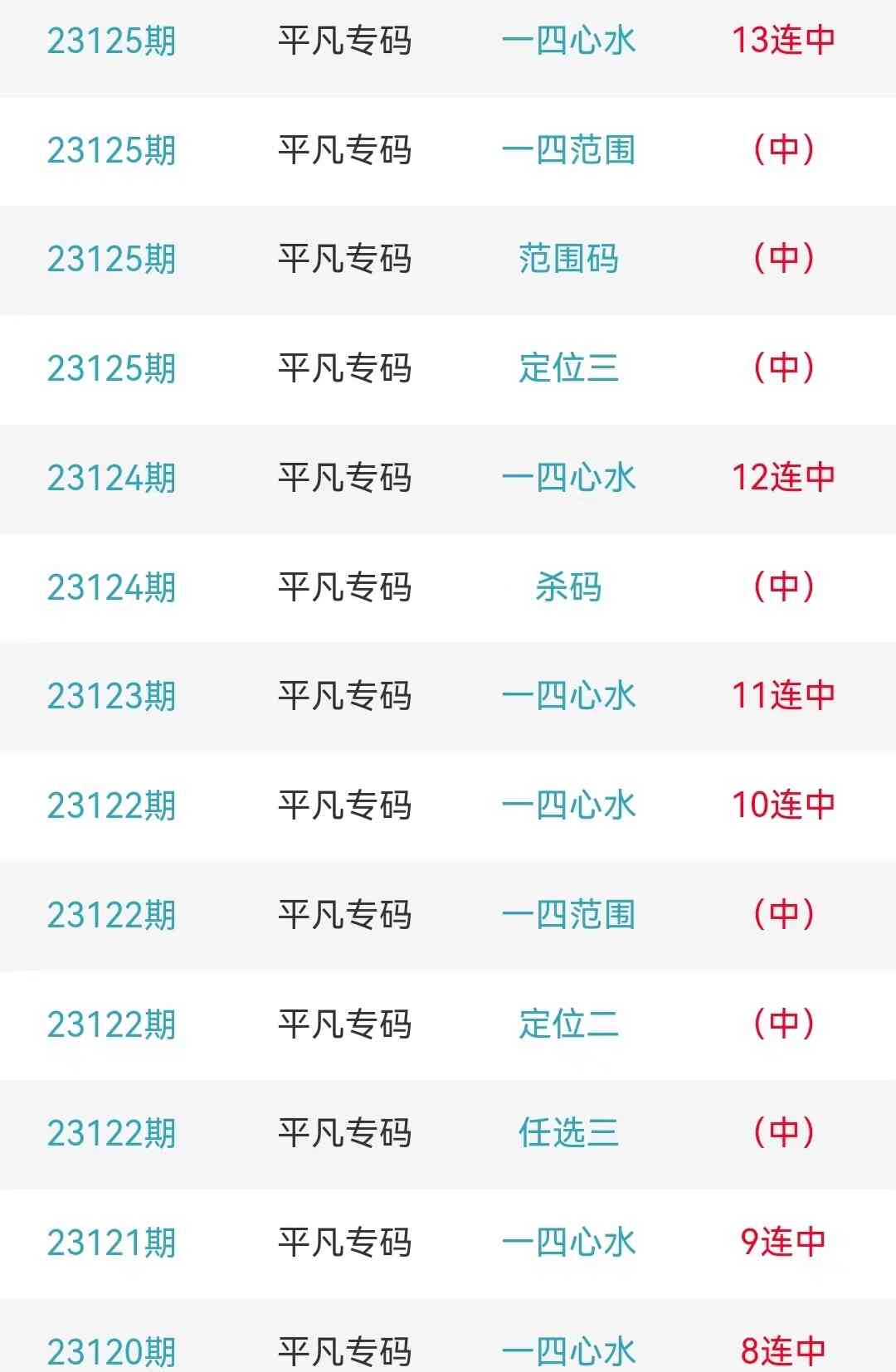Tap the 23122期 一四心水 10连中 record
The height and width of the screenshot is (1372, 896).
[568, 805]
